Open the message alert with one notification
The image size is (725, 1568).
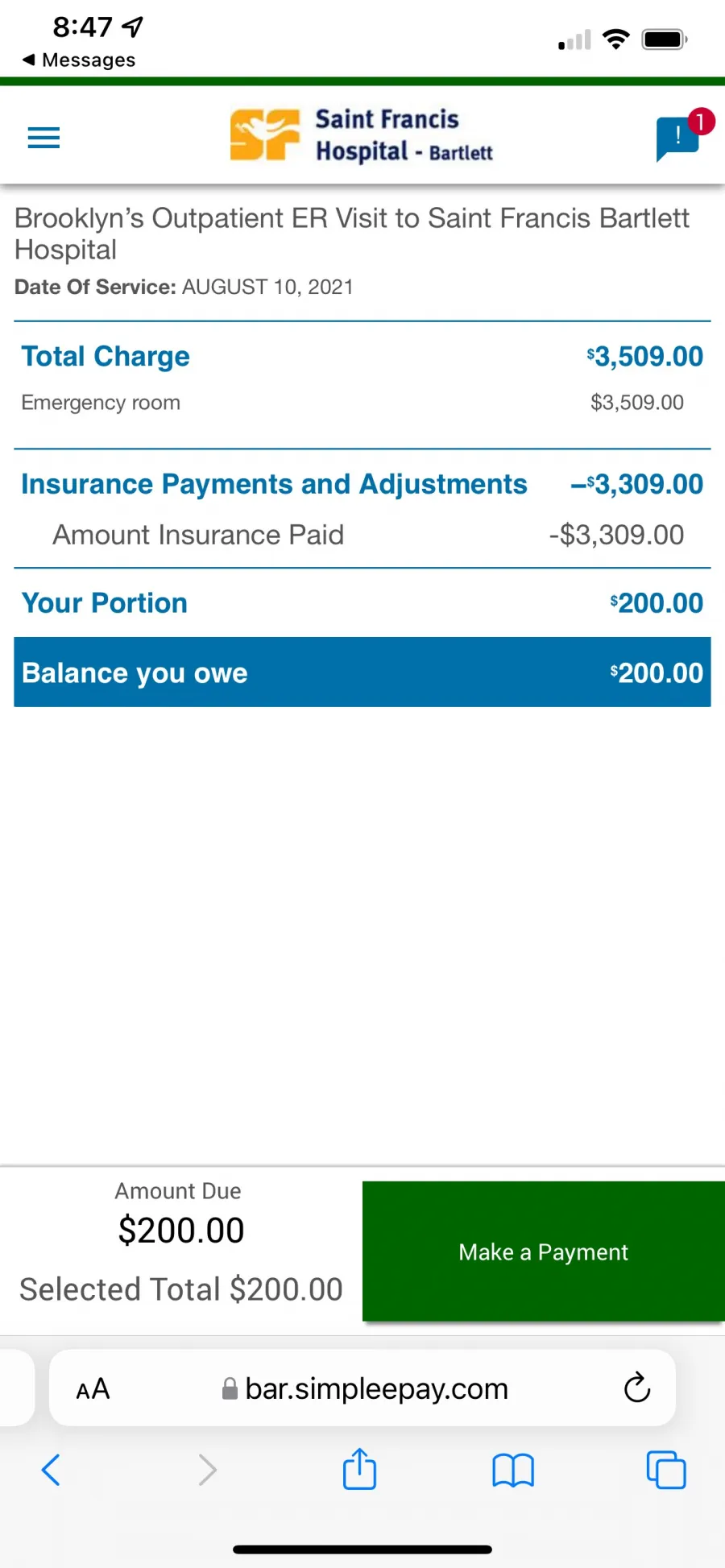[x=678, y=137]
